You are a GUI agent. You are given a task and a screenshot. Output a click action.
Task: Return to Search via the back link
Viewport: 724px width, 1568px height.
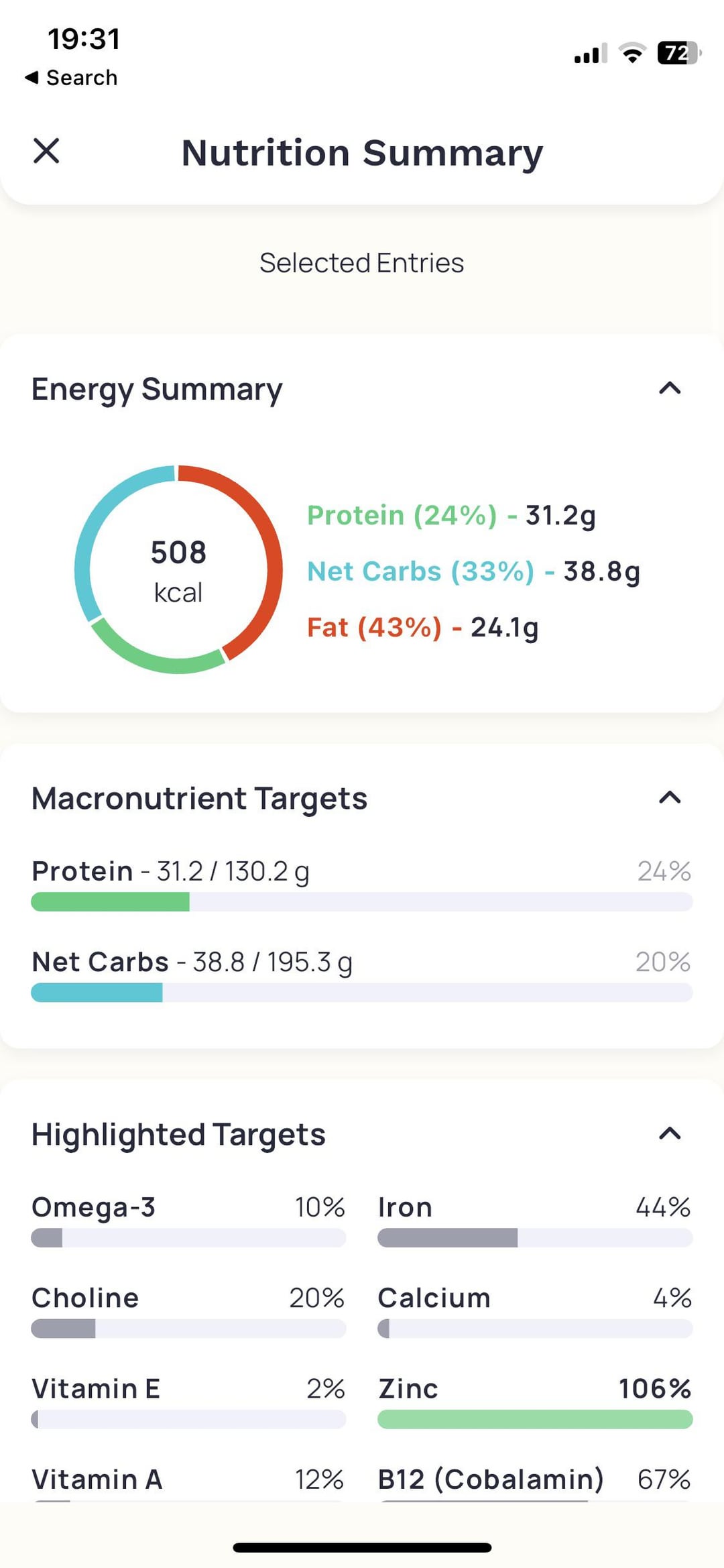tap(72, 78)
